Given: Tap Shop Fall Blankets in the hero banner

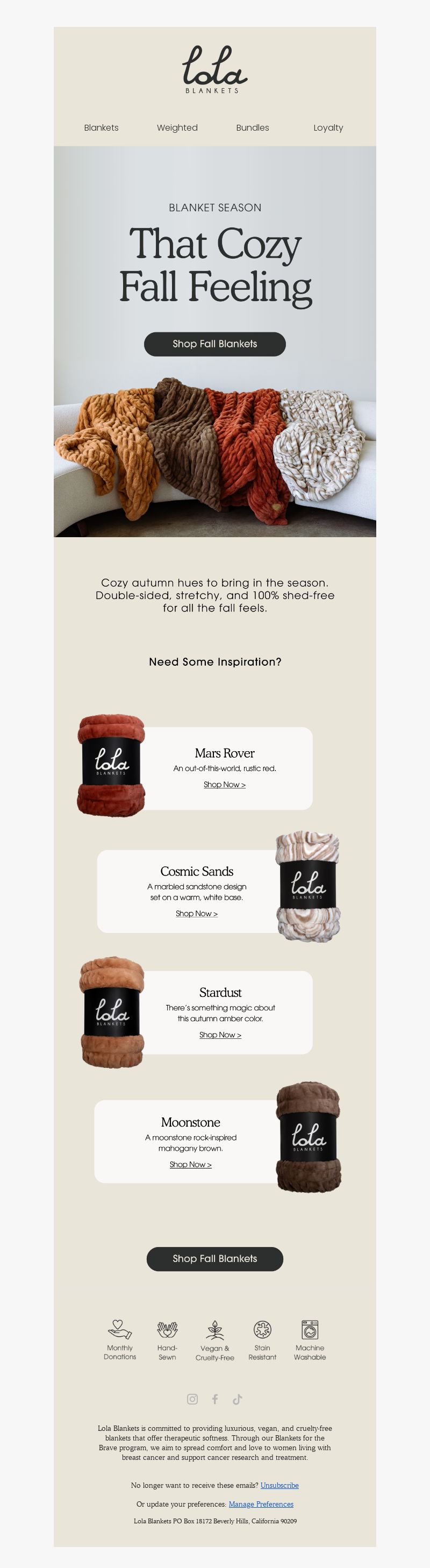Looking at the screenshot, I should point(214,344).
